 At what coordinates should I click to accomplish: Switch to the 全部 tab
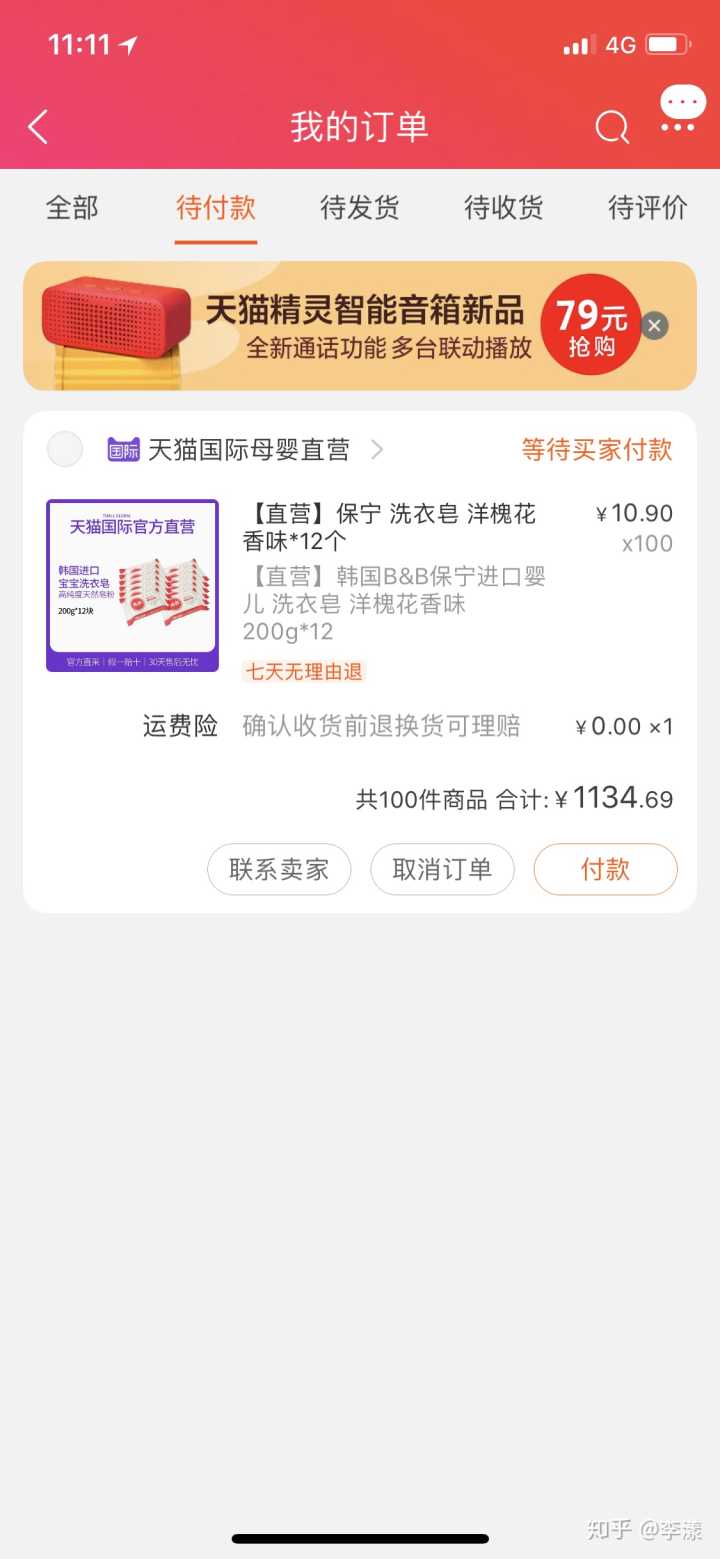[x=72, y=208]
